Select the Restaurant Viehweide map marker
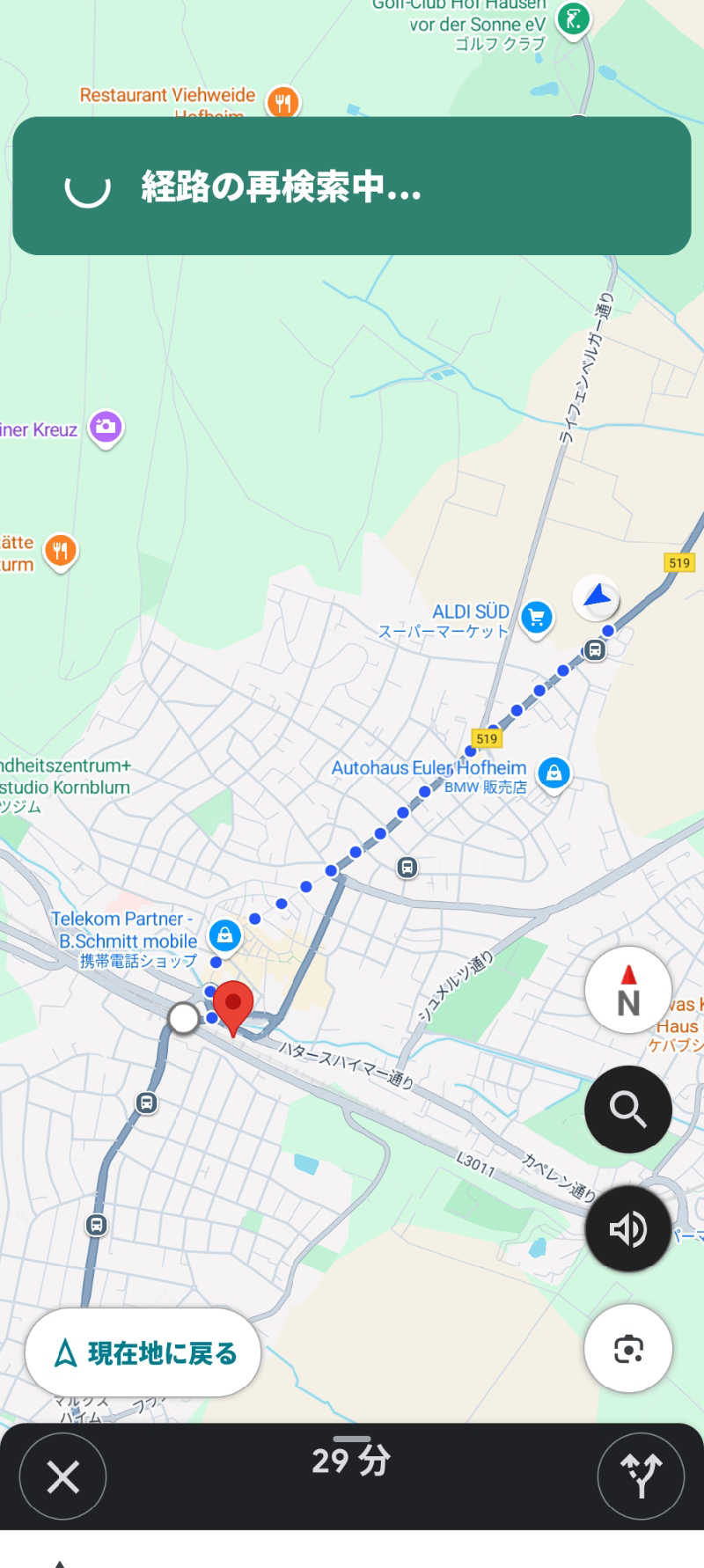The height and width of the screenshot is (1568, 704). [x=282, y=103]
